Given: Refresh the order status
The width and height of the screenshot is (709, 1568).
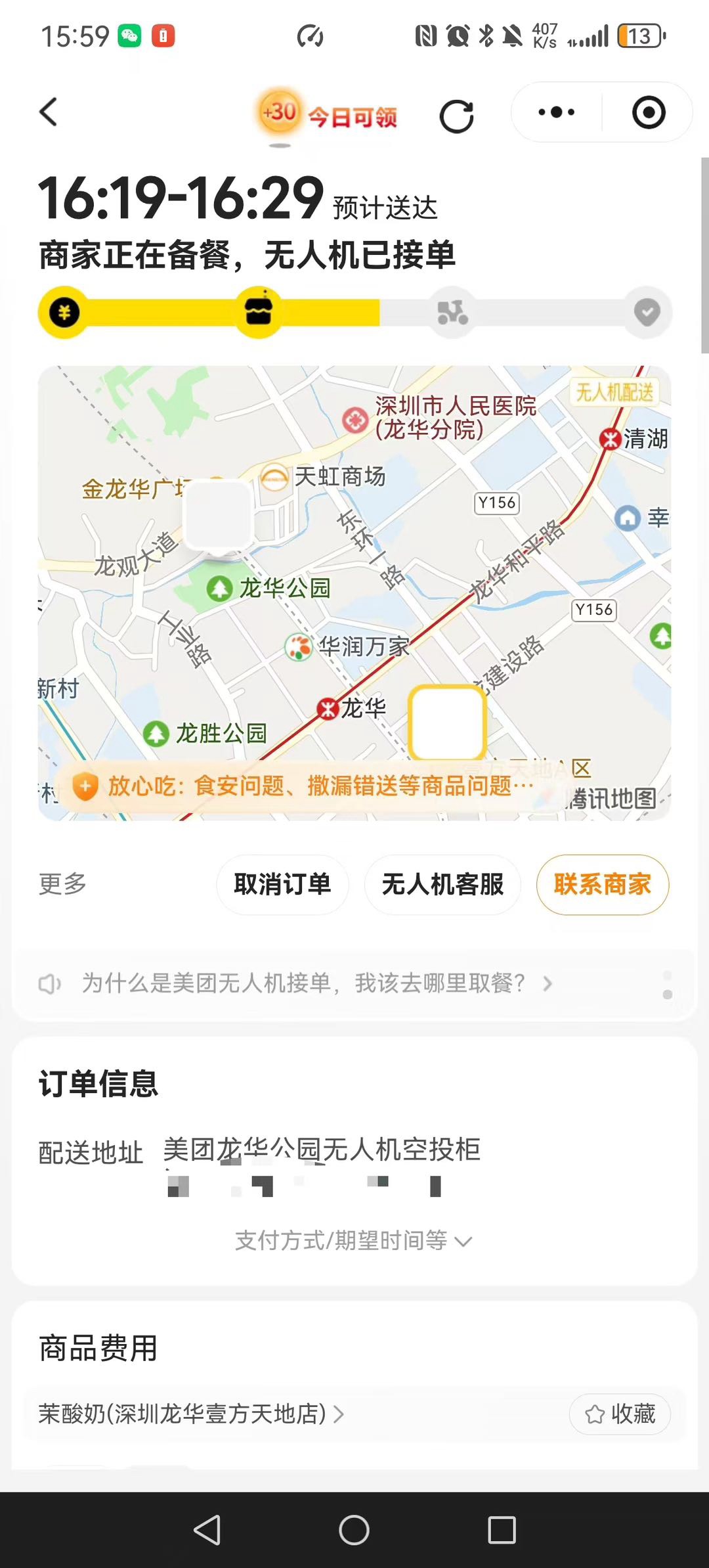Looking at the screenshot, I should click(x=456, y=117).
